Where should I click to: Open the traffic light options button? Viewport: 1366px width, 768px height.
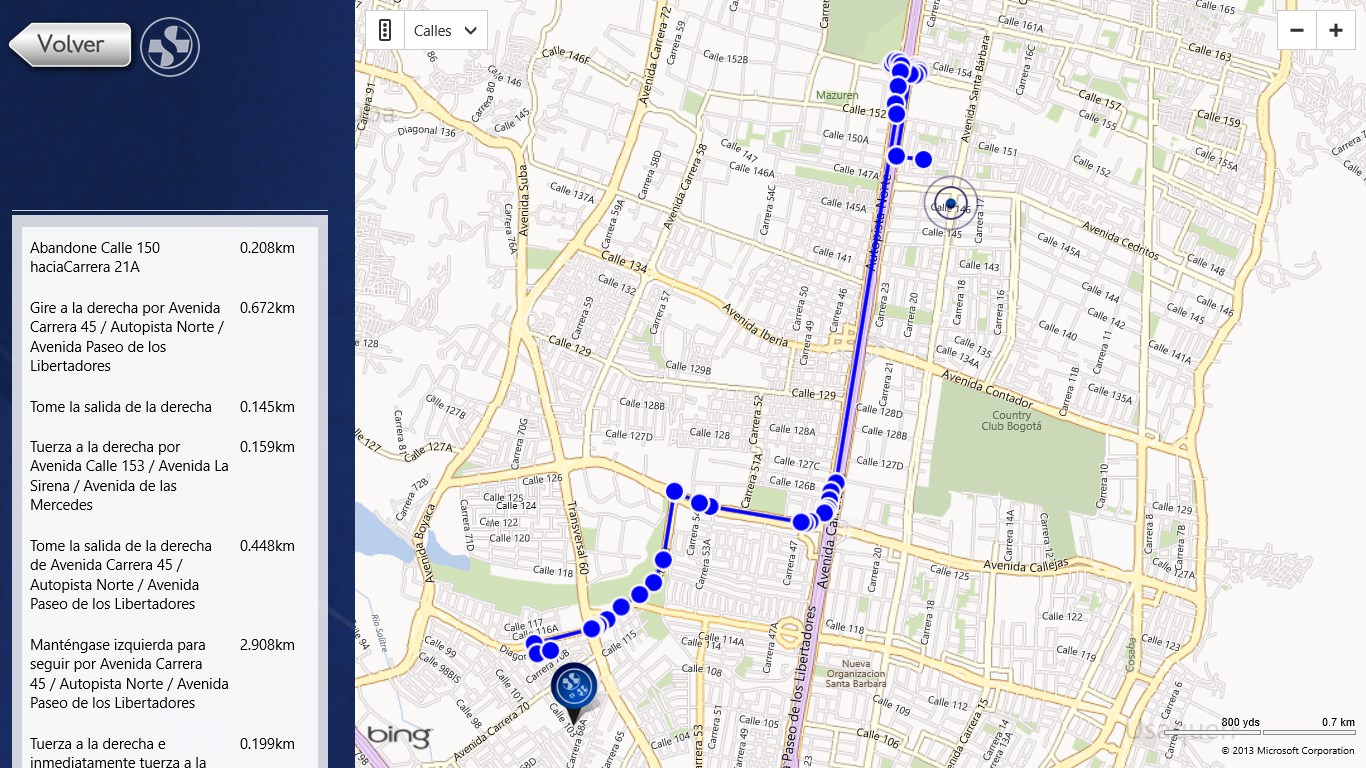tap(385, 31)
